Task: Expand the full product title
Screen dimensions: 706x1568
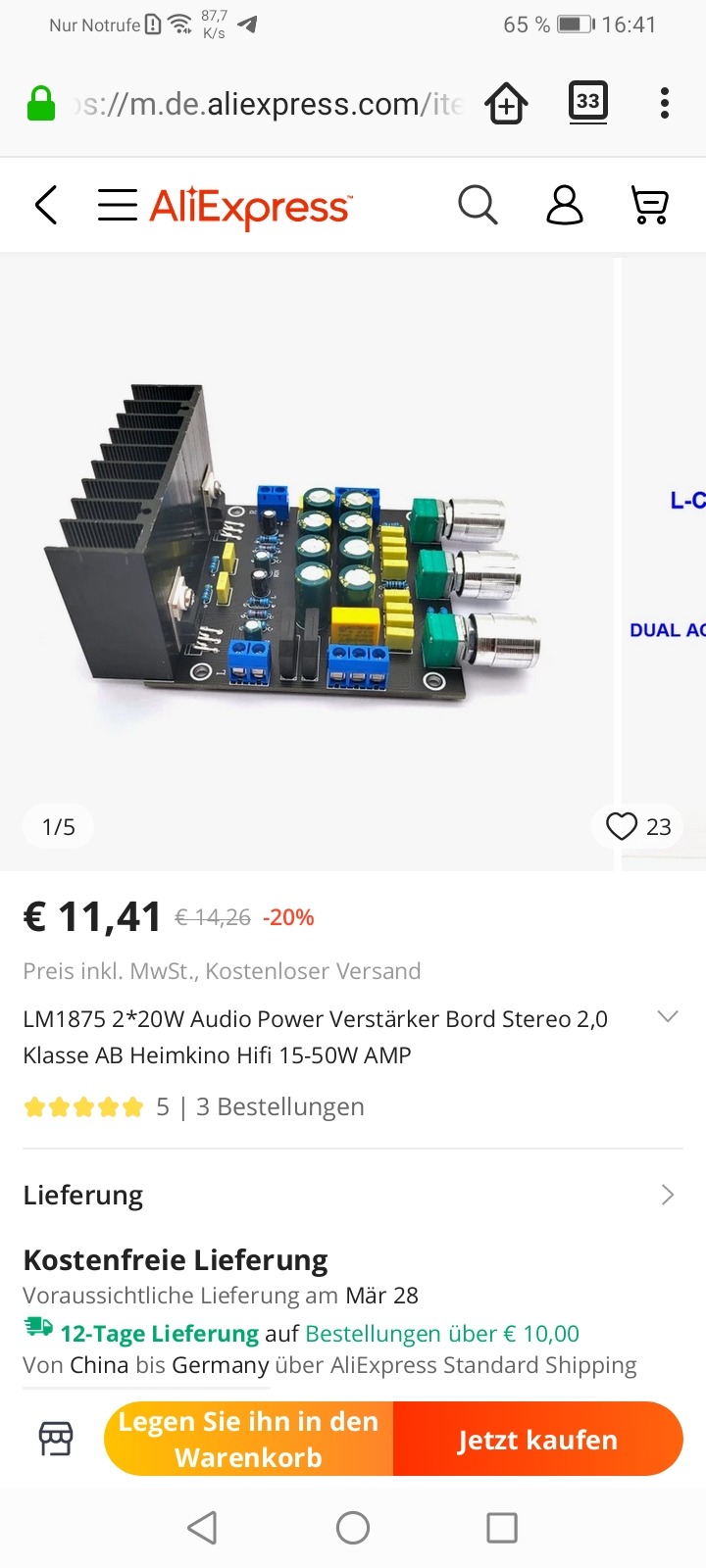Action: click(668, 1016)
